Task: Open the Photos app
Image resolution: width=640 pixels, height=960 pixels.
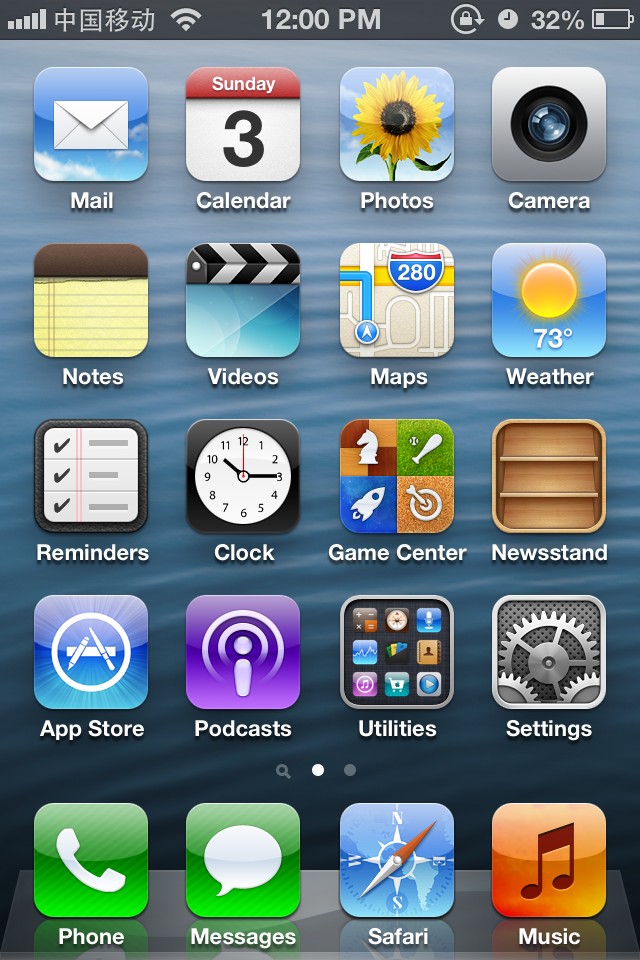Action: [x=397, y=124]
